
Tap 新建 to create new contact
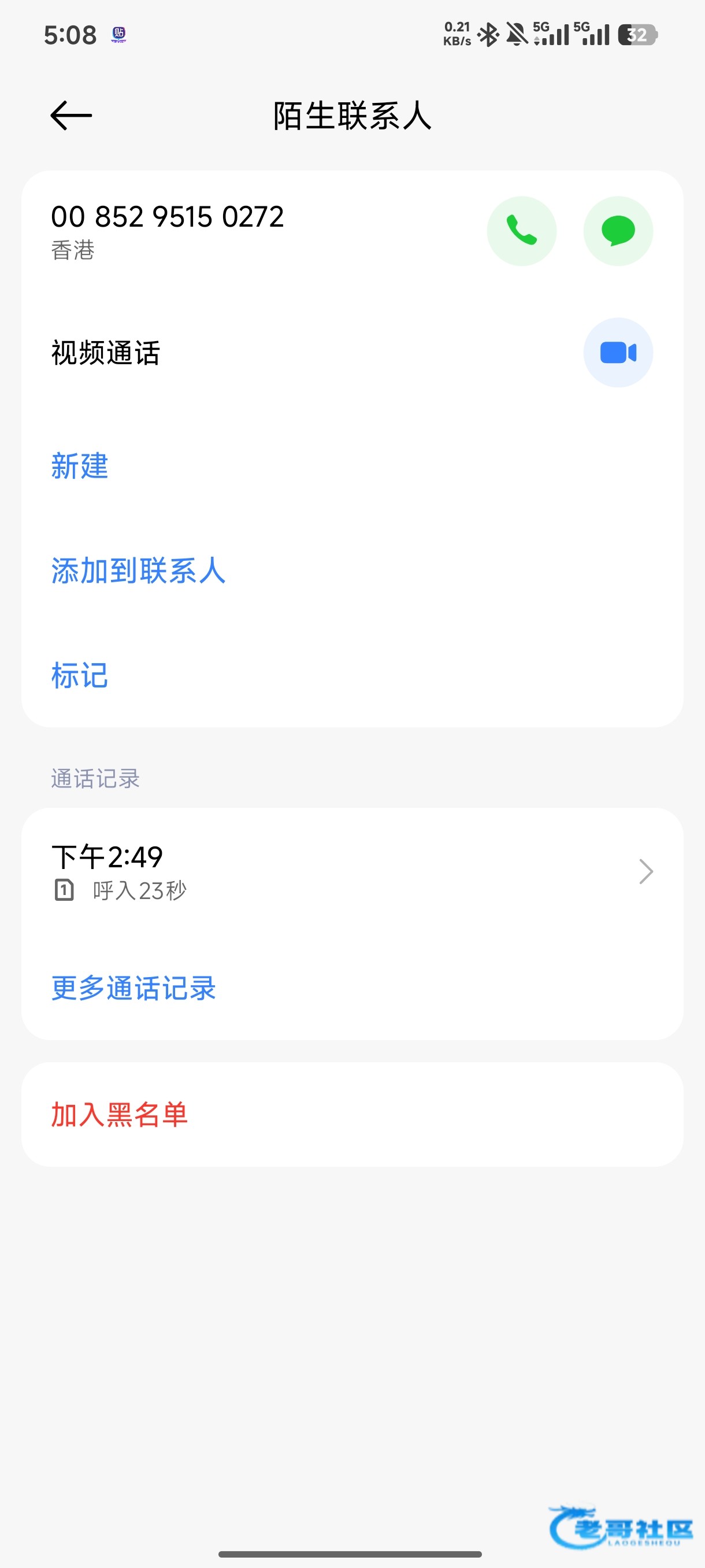click(x=80, y=466)
